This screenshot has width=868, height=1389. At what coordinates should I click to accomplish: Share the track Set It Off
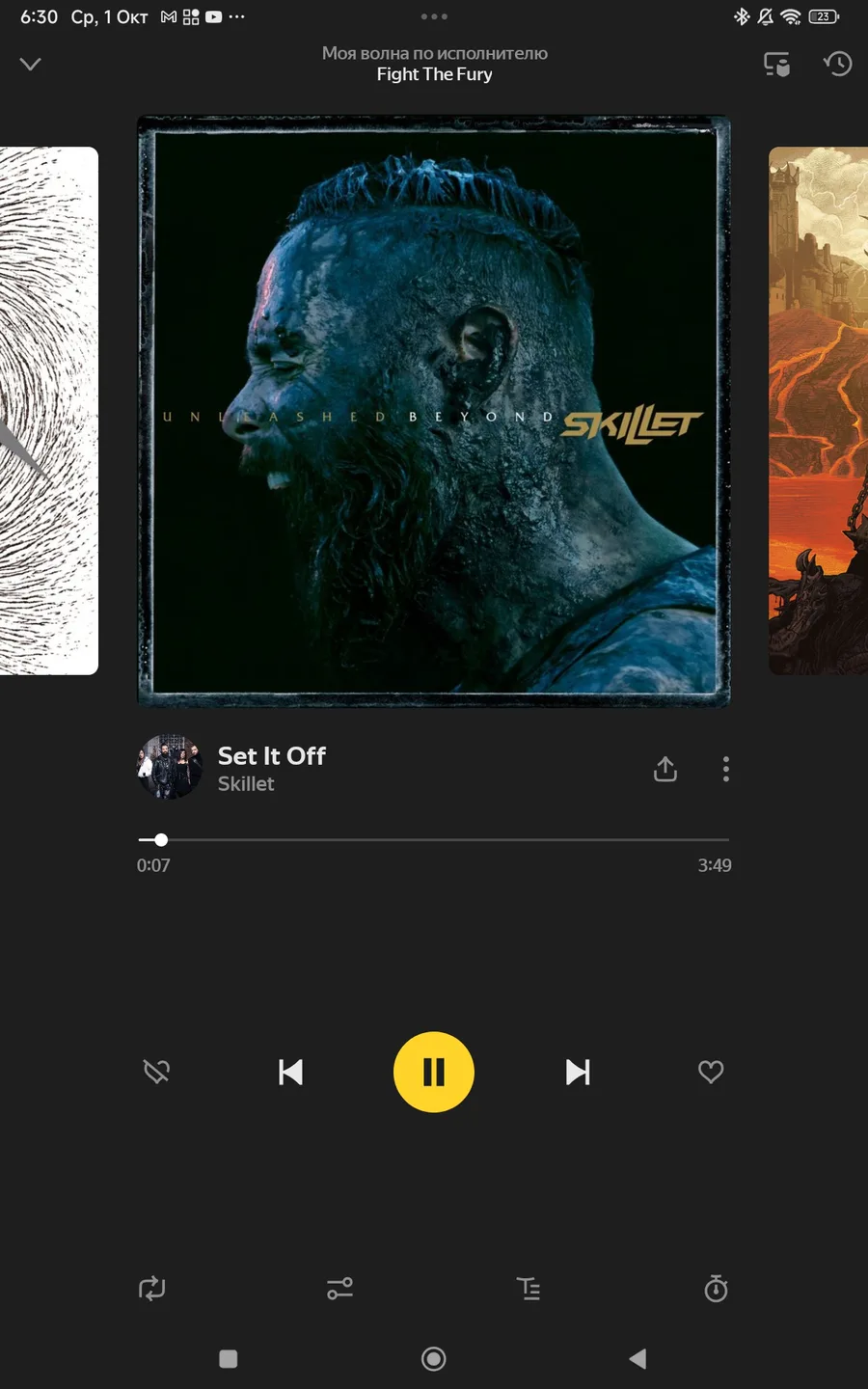coord(665,769)
